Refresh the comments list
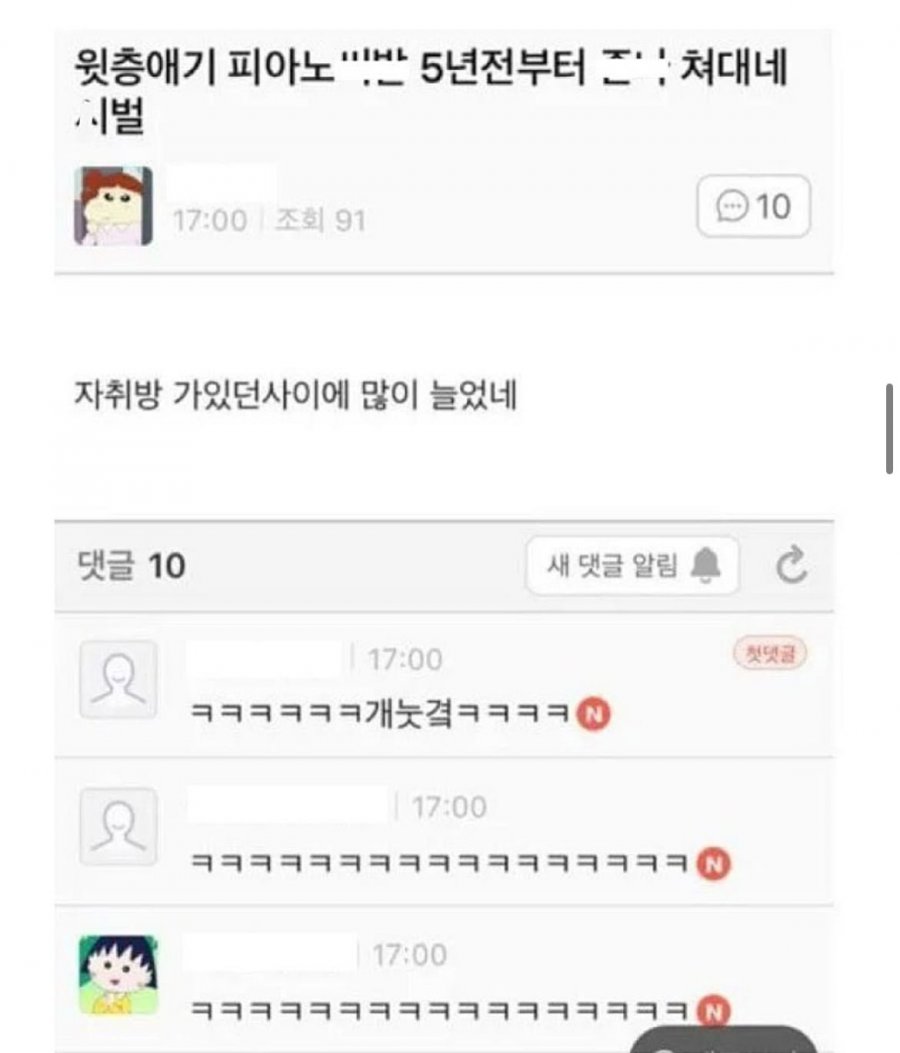Screen dimensions: 900x1053 click(791, 567)
